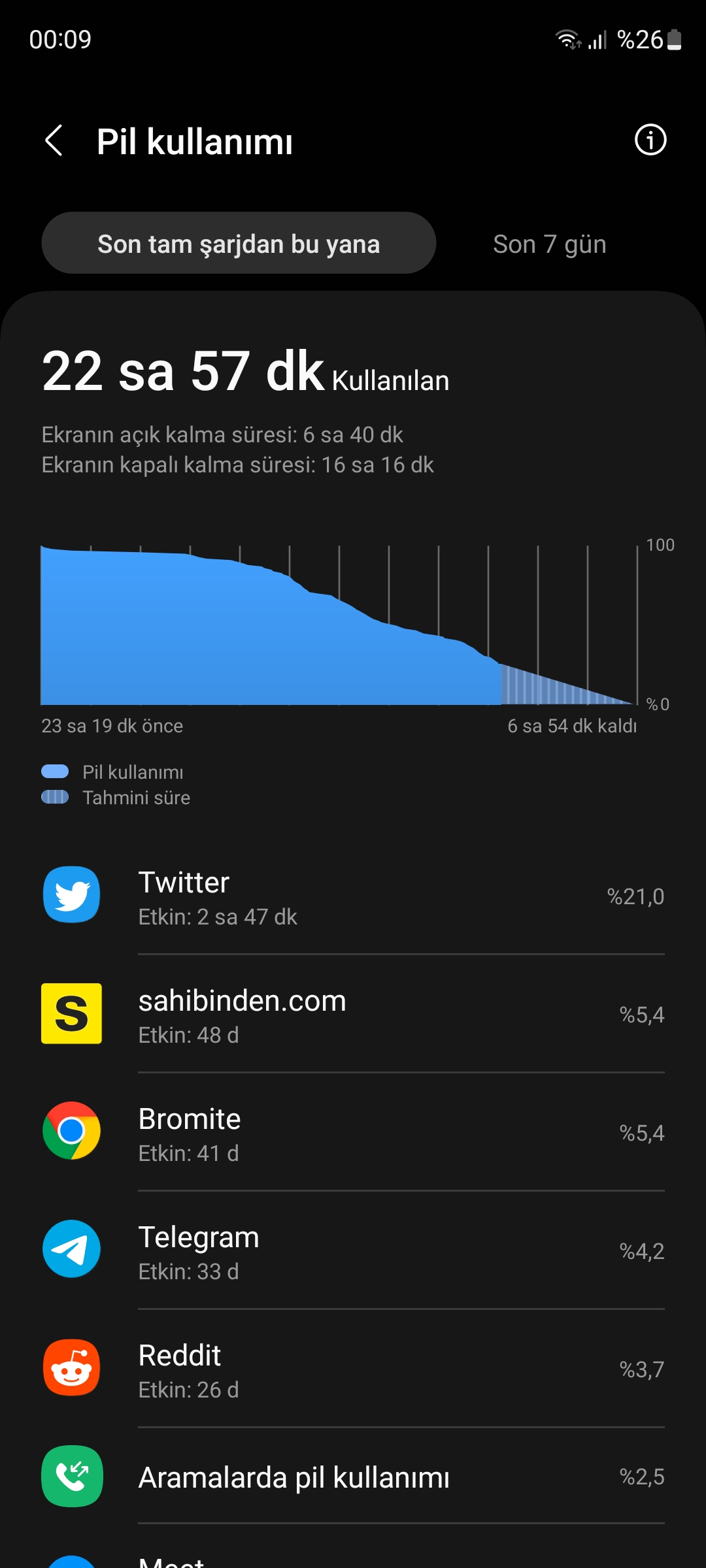706x1568 pixels.
Task: Show Reddit battery usage details
Action: click(353, 1368)
